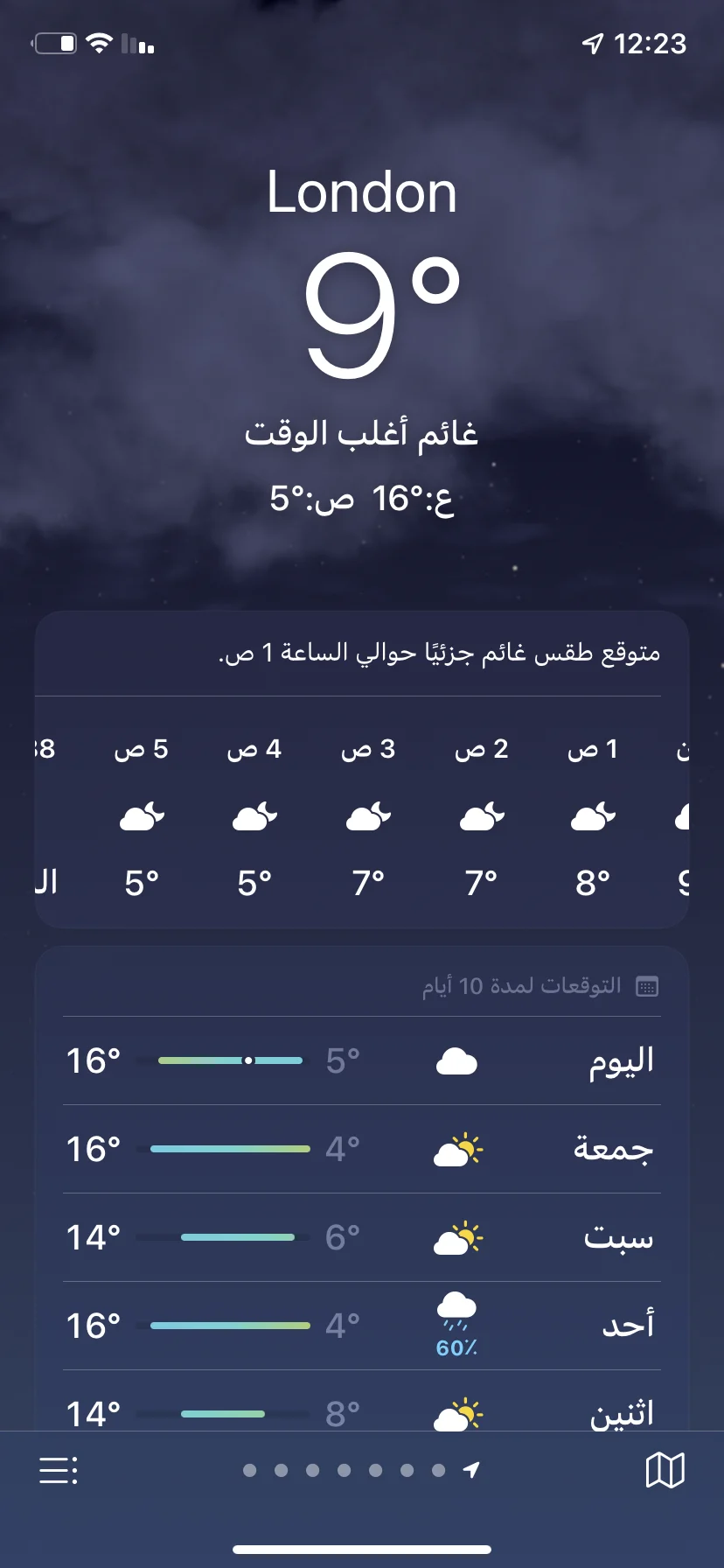The height and width of the screenshot is (1568, 724).
Task: View forecast details for جمعة
Action: pos(362,1150)
